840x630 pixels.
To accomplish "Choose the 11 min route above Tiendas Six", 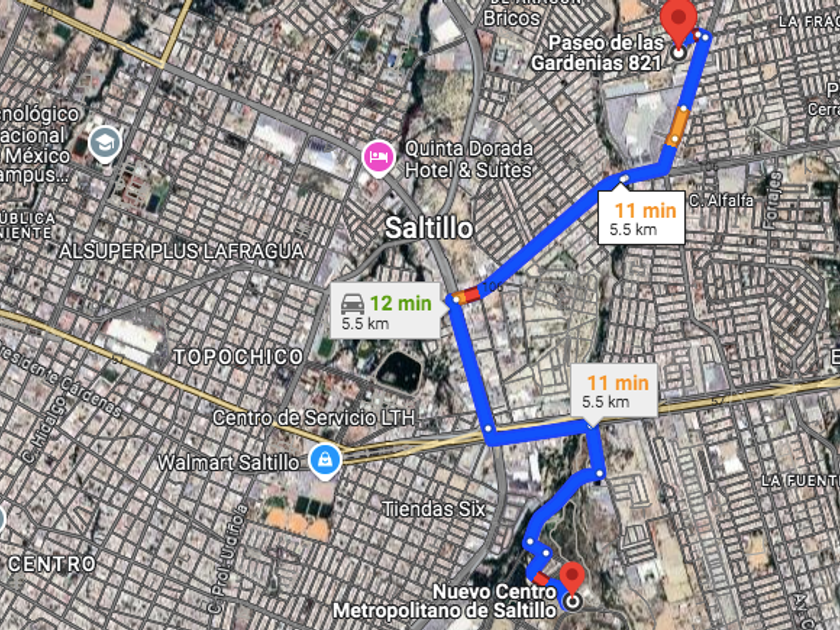I will (x=614, y=391).
